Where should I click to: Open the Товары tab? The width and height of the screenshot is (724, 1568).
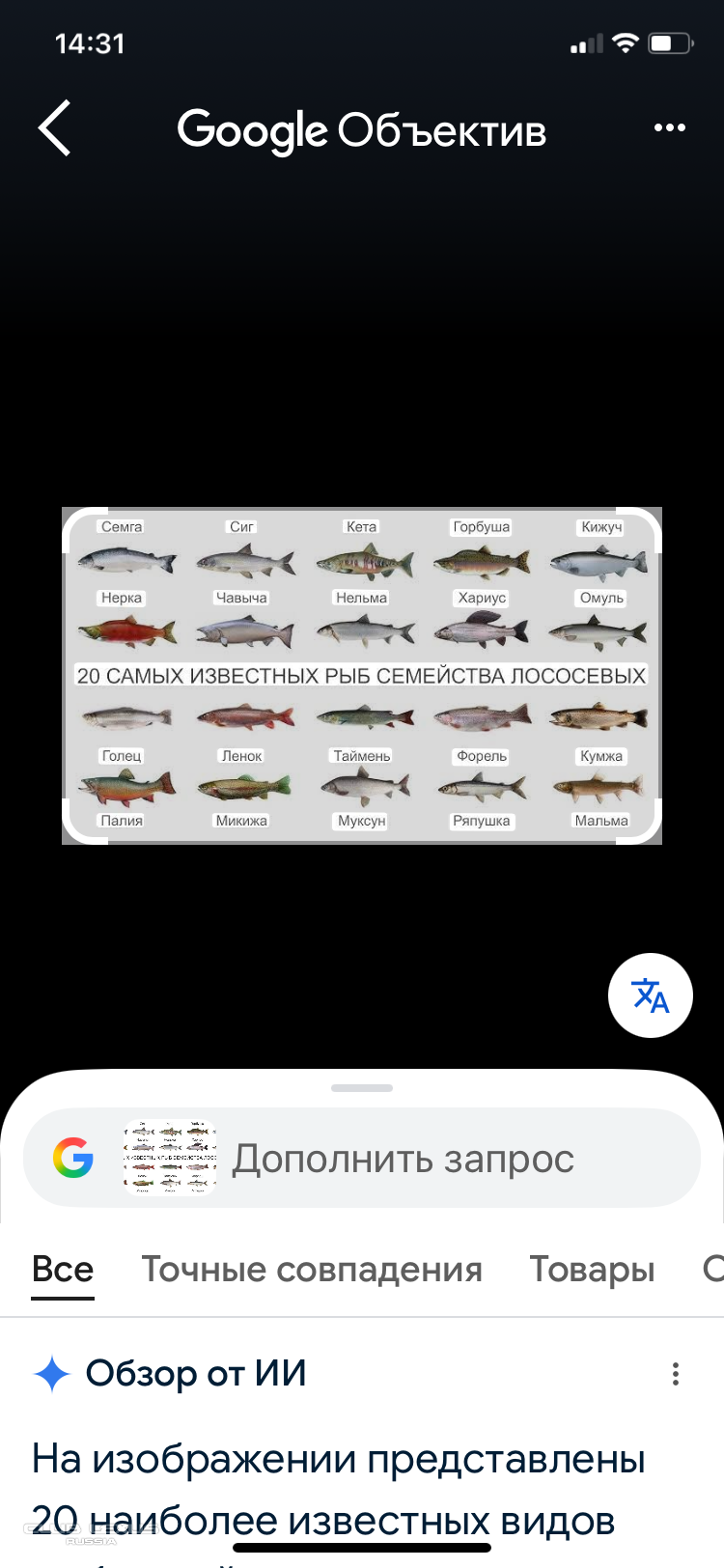(x=592, y=1269)
